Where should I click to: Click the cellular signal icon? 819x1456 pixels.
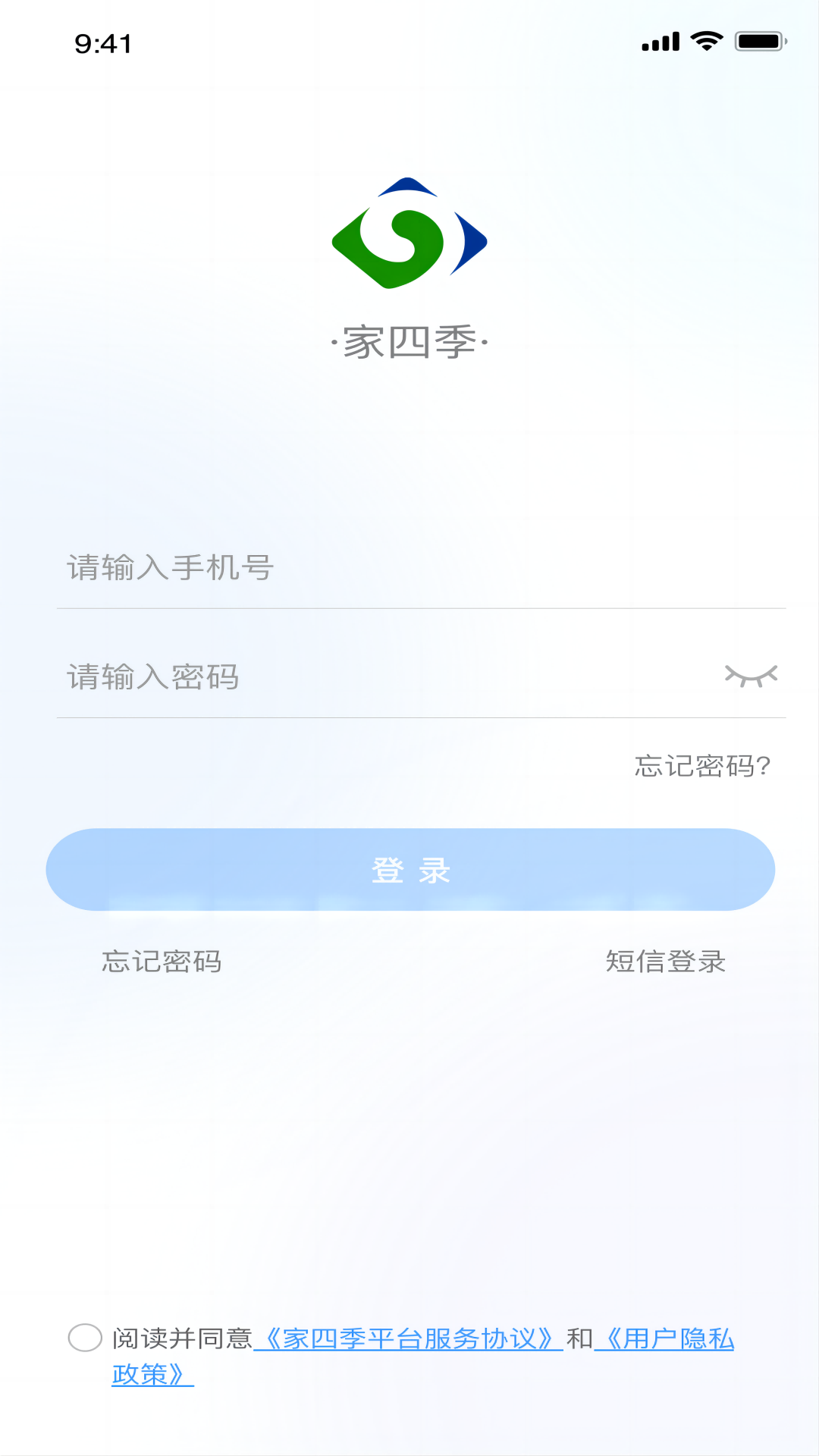click(x=659, y=42)
